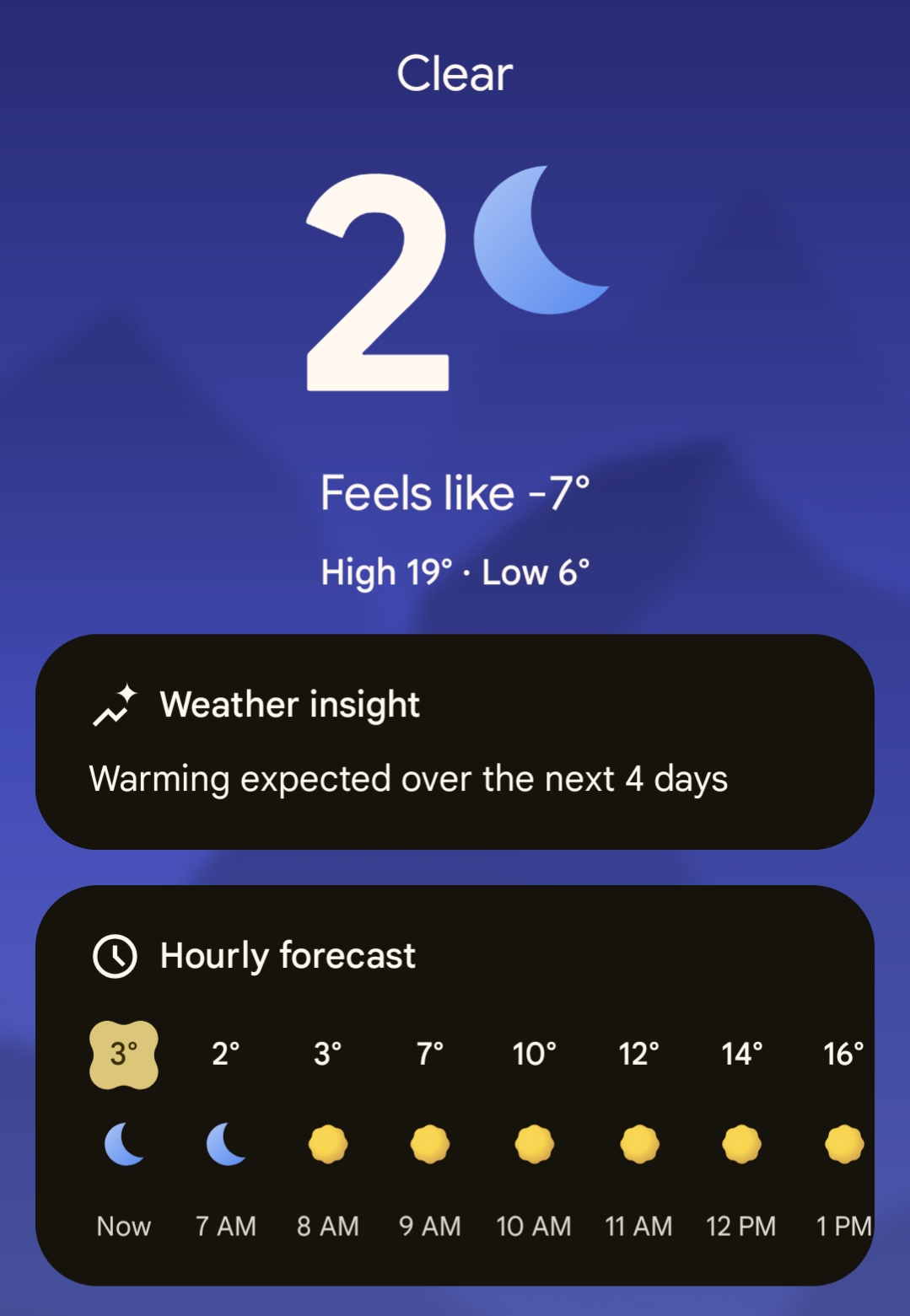This screenshot has height=1316, width=910.
Task: Select the 9 AM hourly forecast
Action: pos(430,1144)
